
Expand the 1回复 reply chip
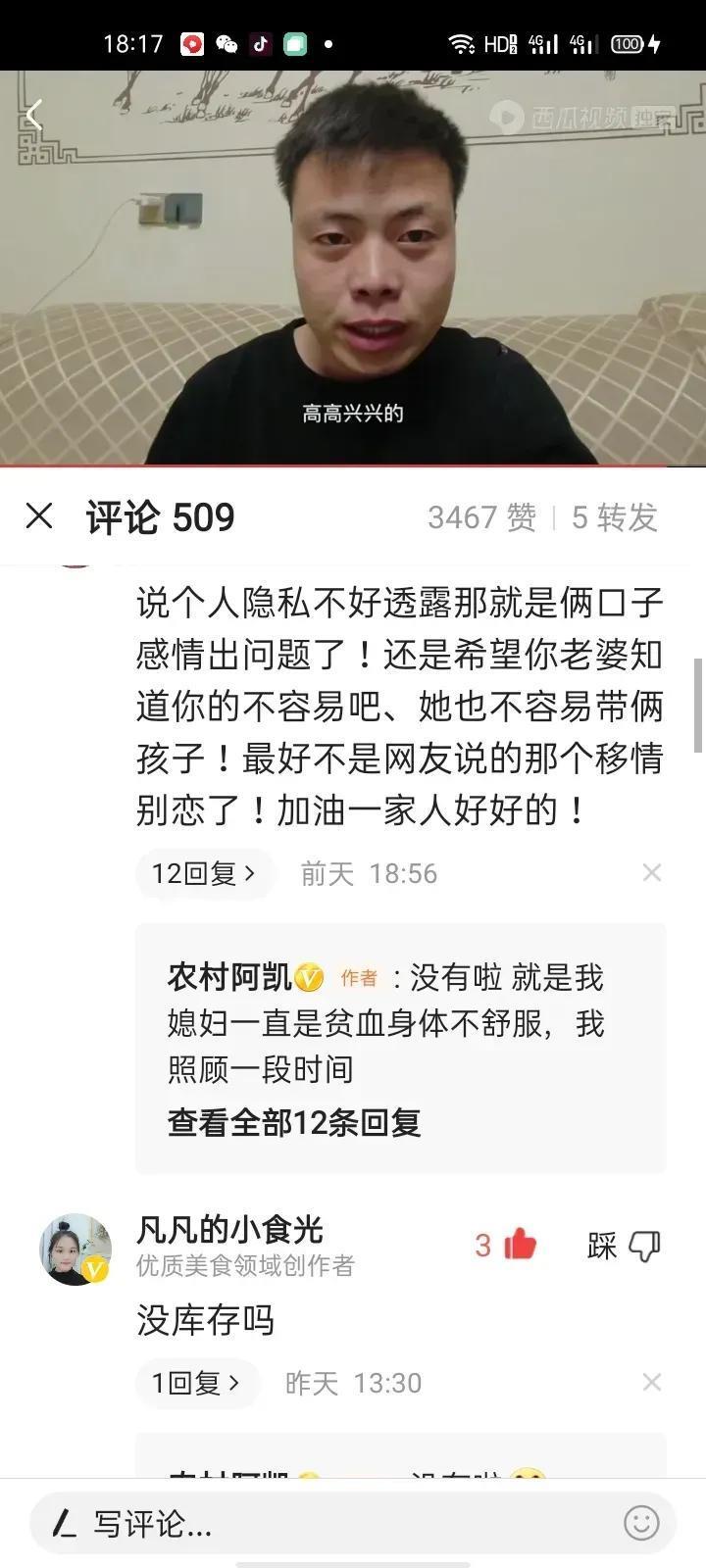pos(196,1383)
